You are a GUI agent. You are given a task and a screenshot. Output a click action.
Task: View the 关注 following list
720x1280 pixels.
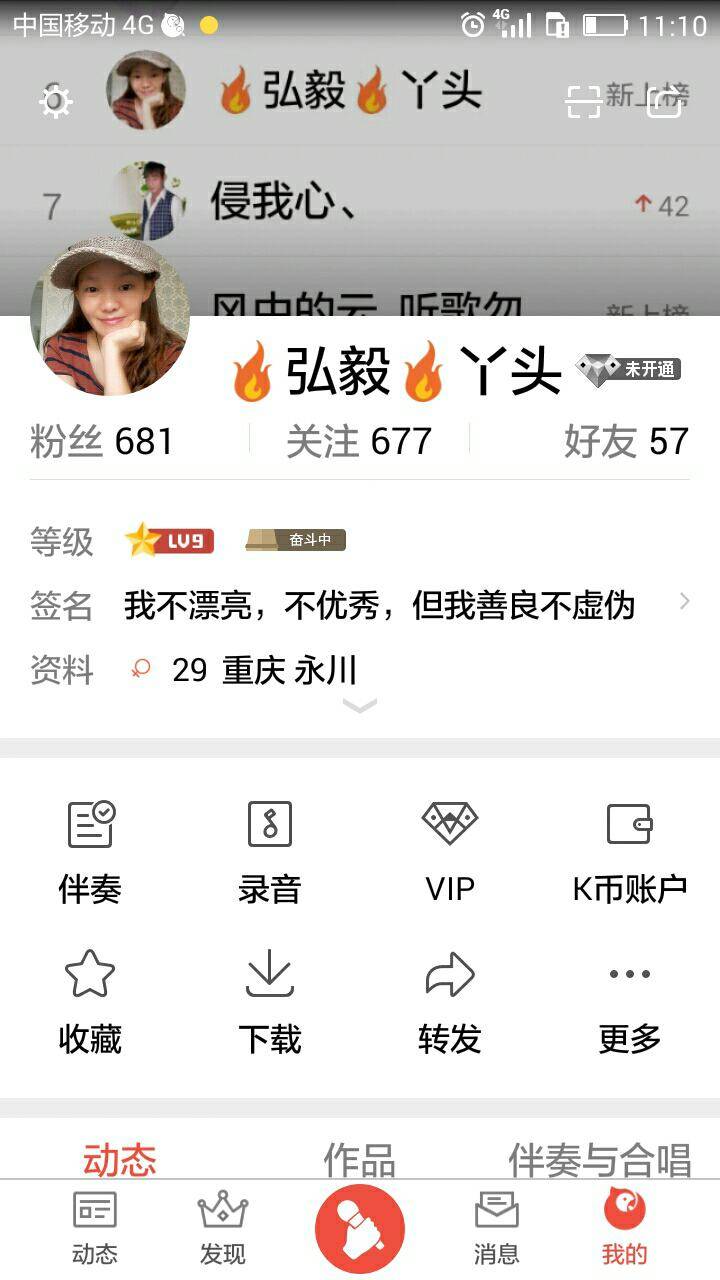(x=358, y=441)
